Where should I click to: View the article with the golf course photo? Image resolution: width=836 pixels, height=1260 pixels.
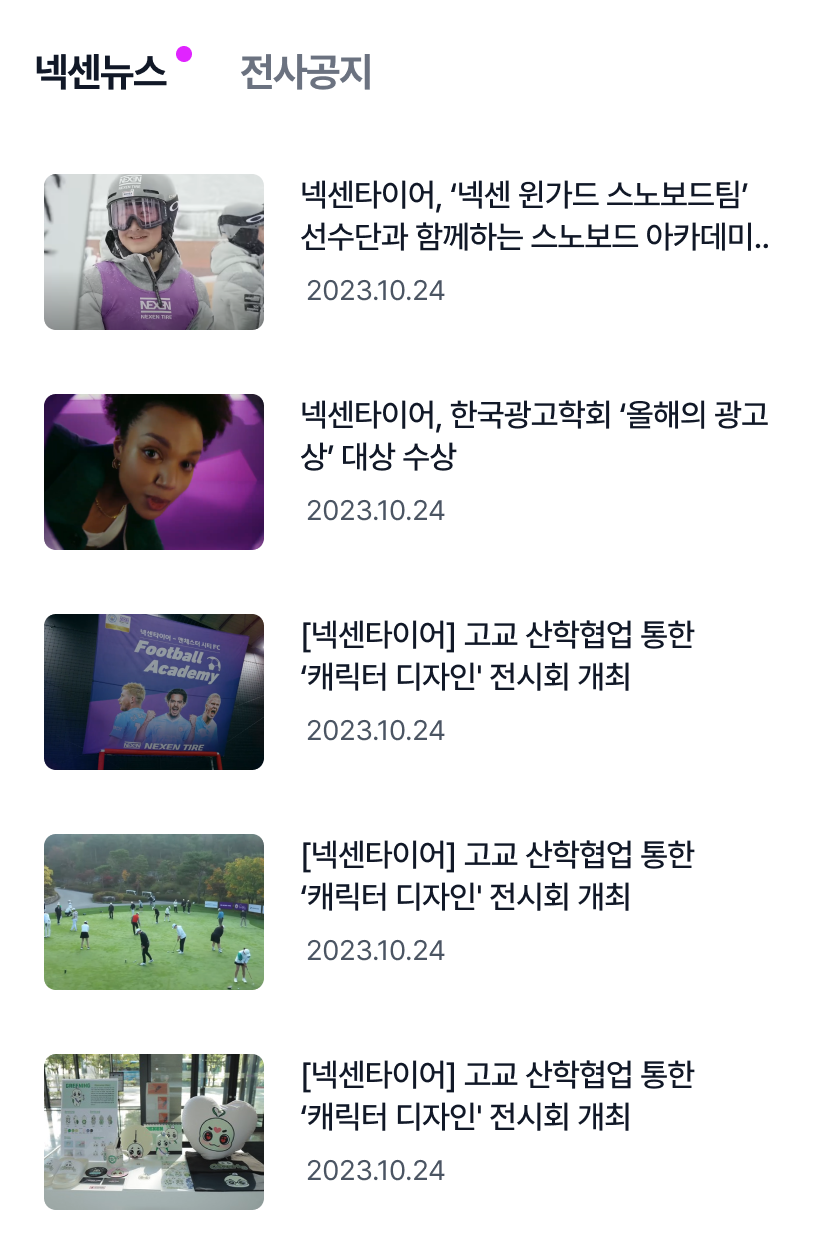click(154, 912)
